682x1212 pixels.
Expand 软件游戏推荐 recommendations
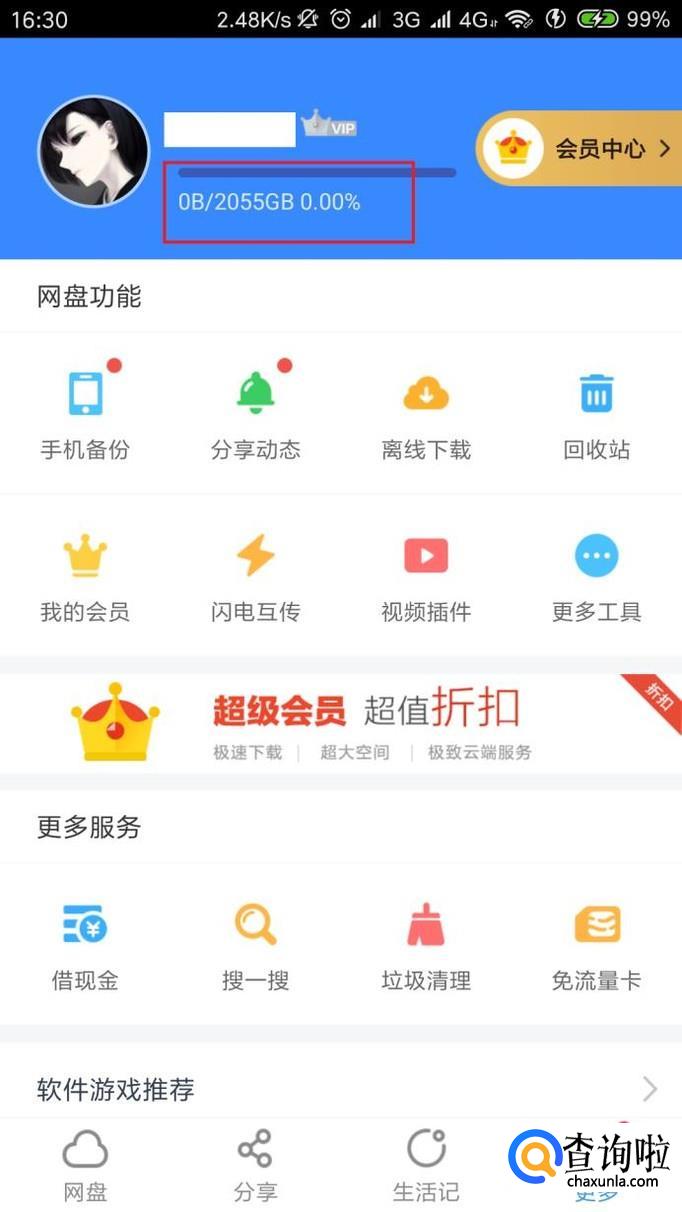click(341, 1089)
